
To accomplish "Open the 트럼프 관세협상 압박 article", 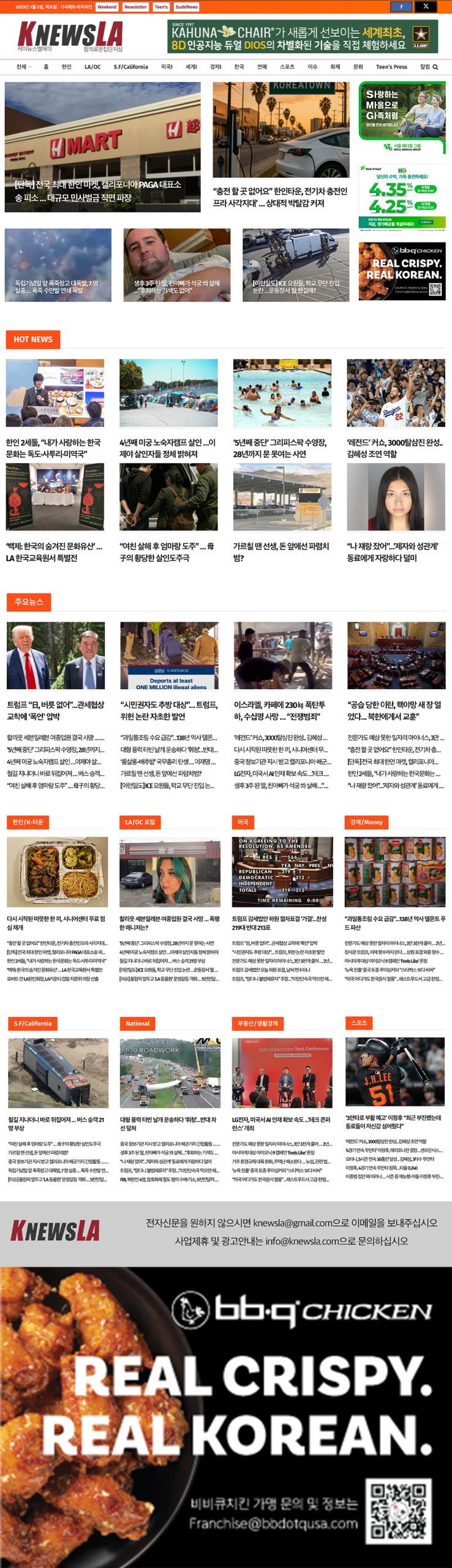I will (x=56, y=710).
